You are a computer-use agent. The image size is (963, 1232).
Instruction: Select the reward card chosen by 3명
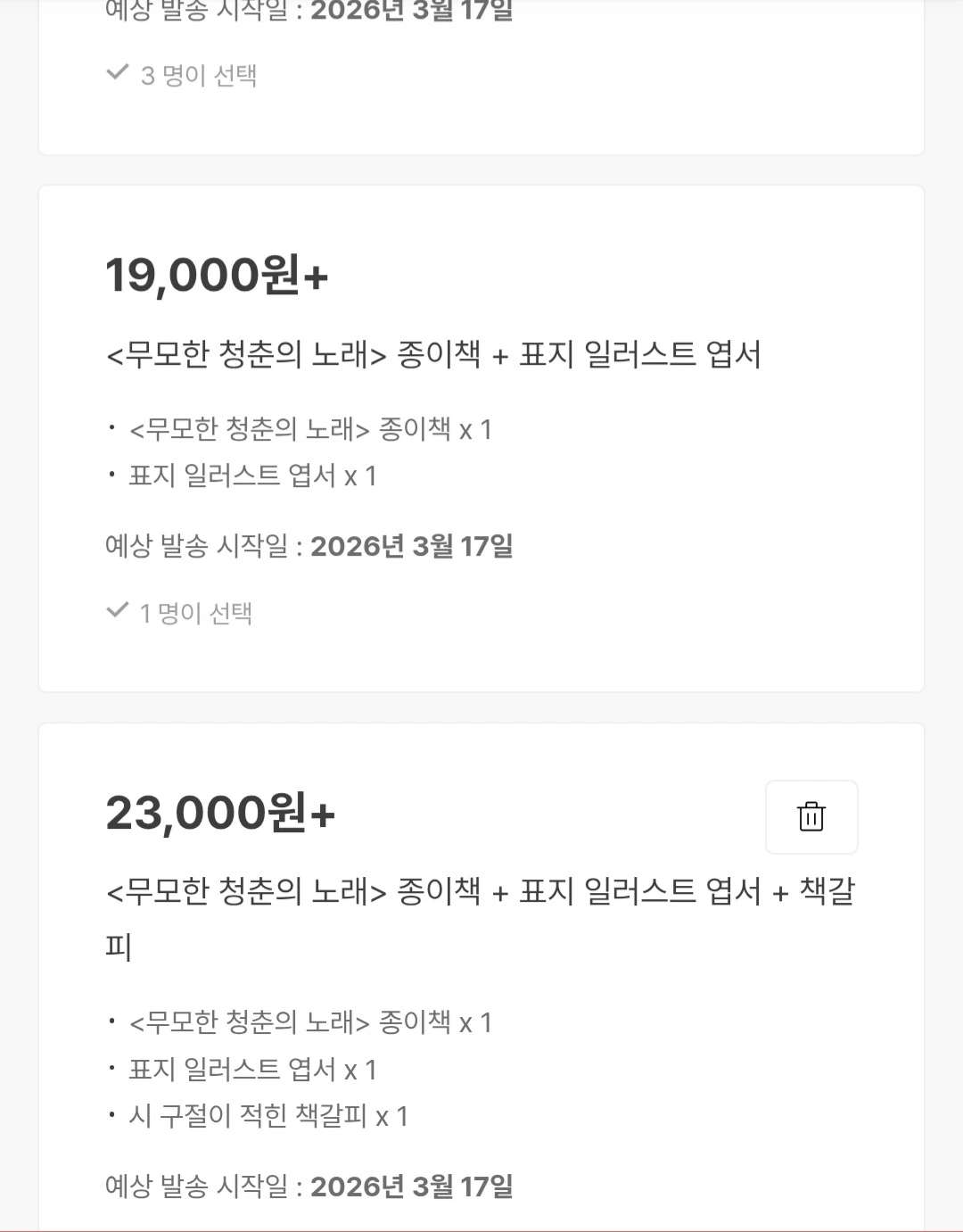(481, 76)
